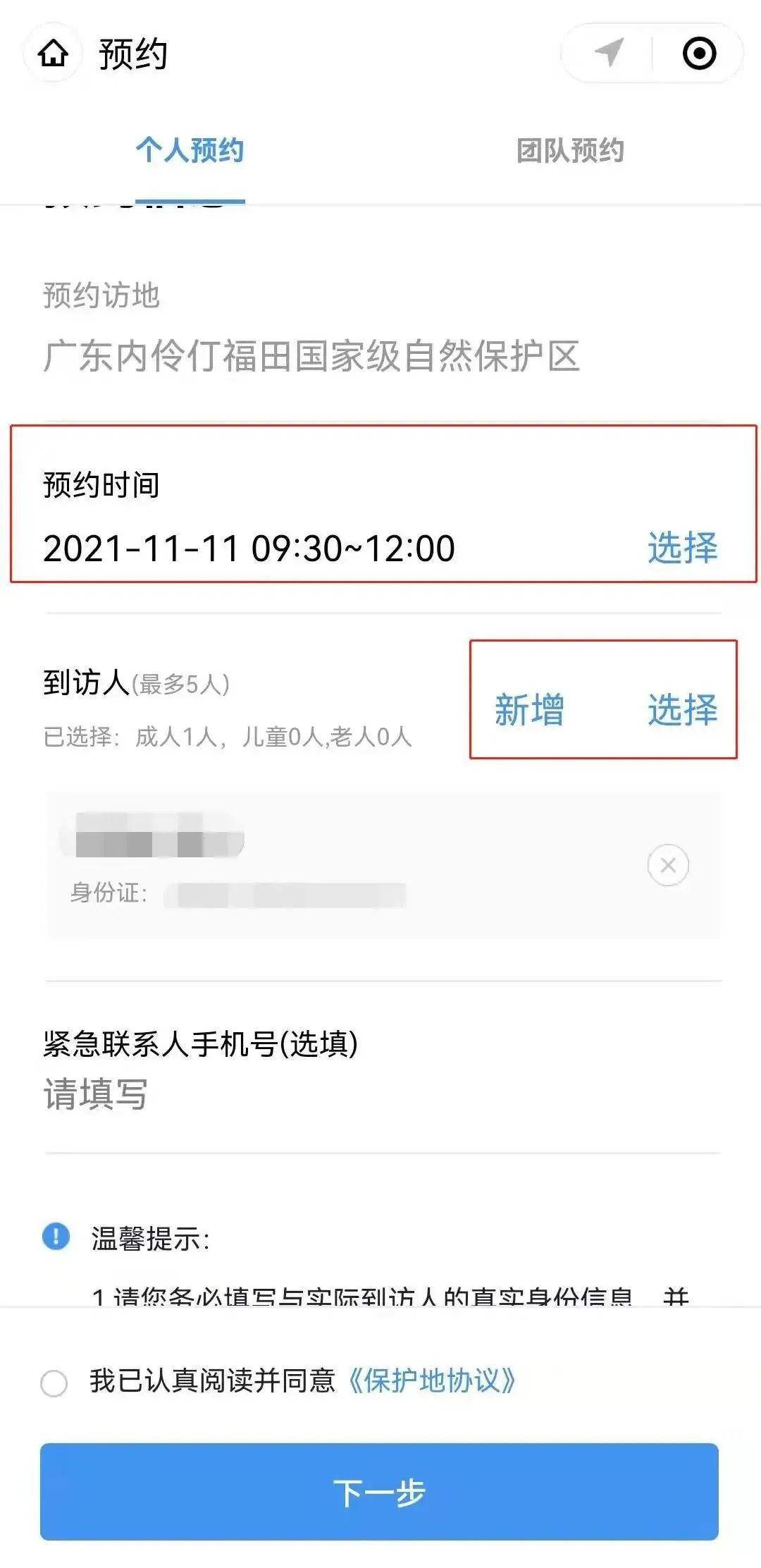The image size is (761, 1568).
Task: Tick the agreement circle 我已认真阅读并同意
Action: click(x=54, y=1383)
